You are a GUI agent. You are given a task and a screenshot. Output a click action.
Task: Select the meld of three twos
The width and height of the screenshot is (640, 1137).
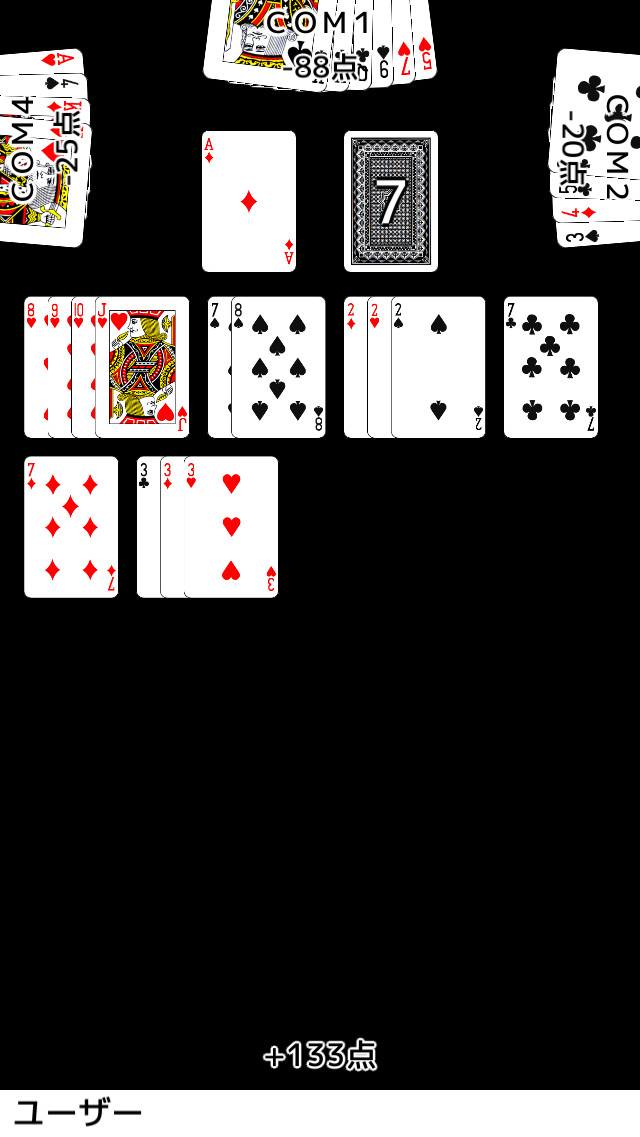coord(415,367)
